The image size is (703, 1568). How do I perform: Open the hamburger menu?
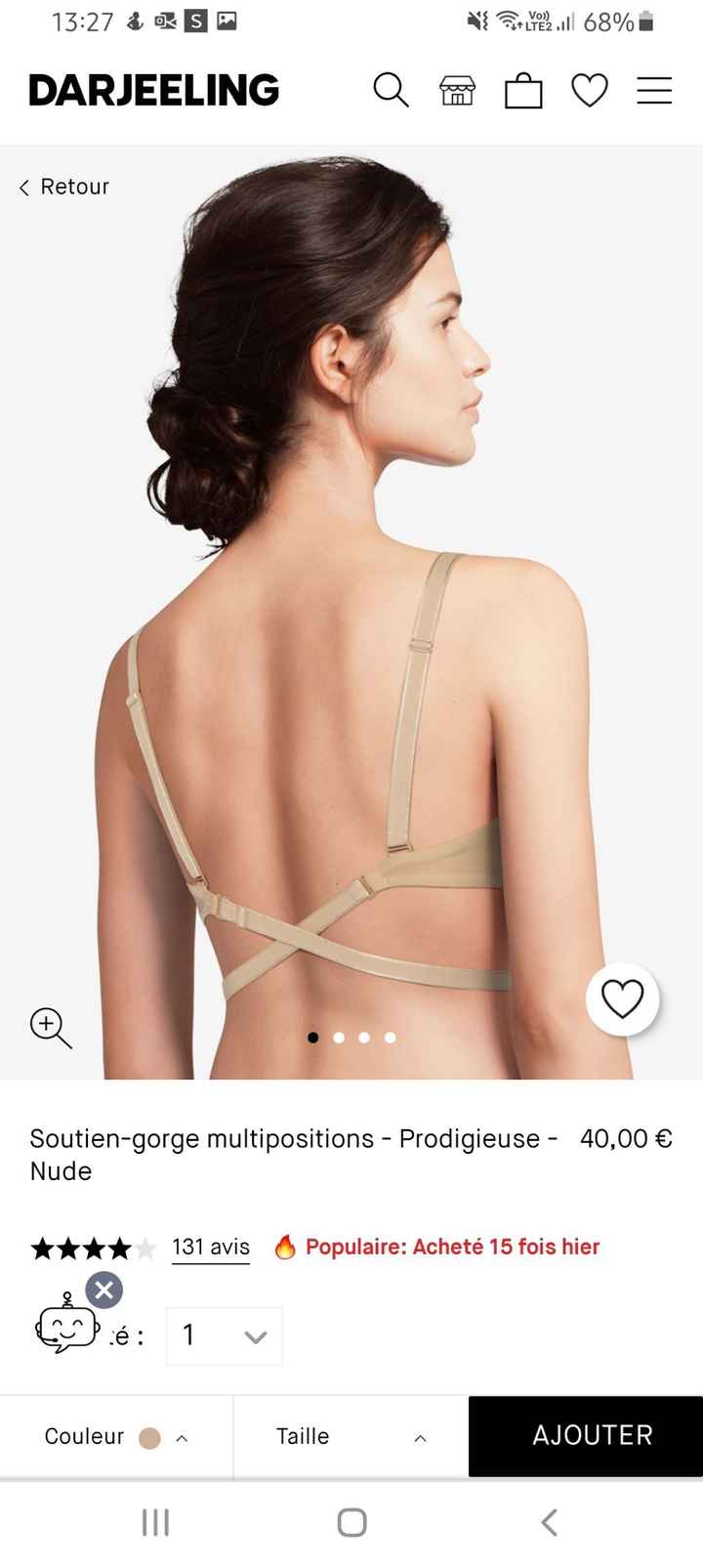pyautogui.click(x=654, y=91)
